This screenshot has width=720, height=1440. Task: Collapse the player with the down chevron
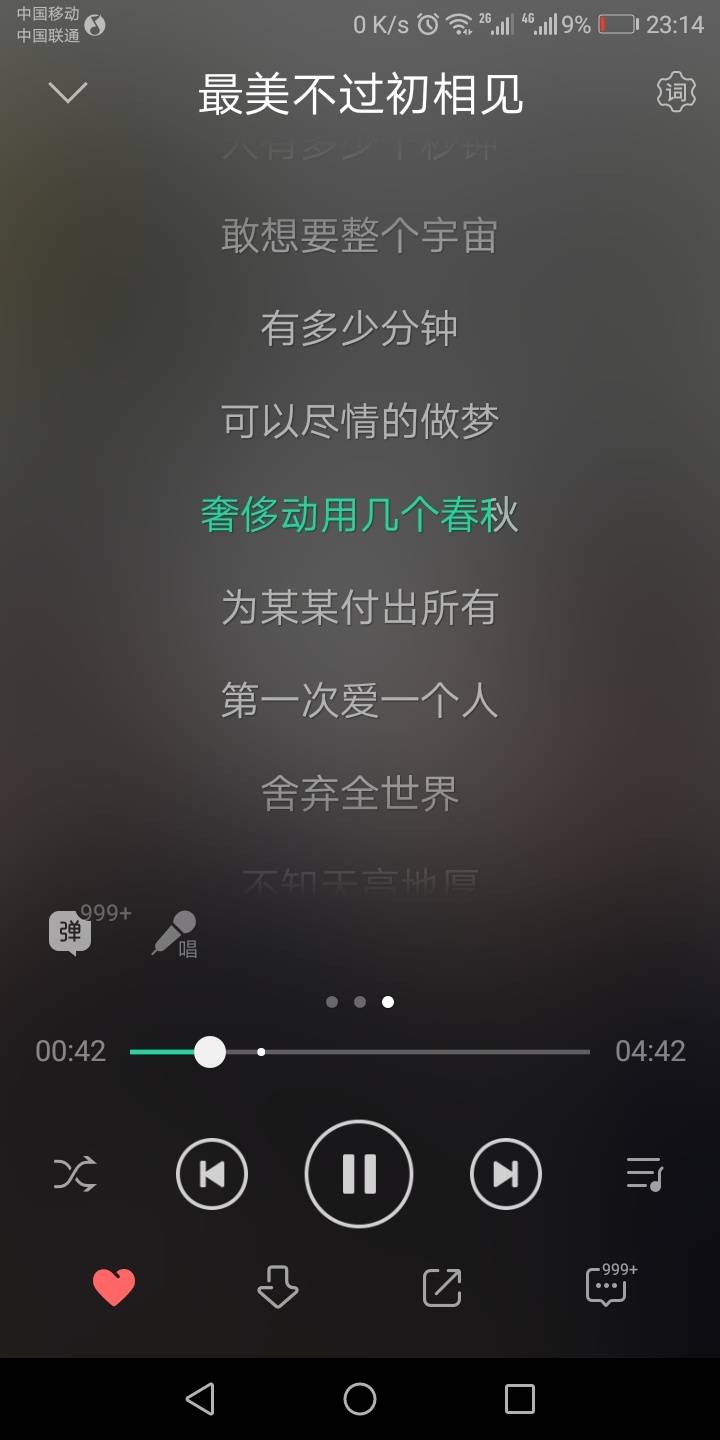click(68, 93)
